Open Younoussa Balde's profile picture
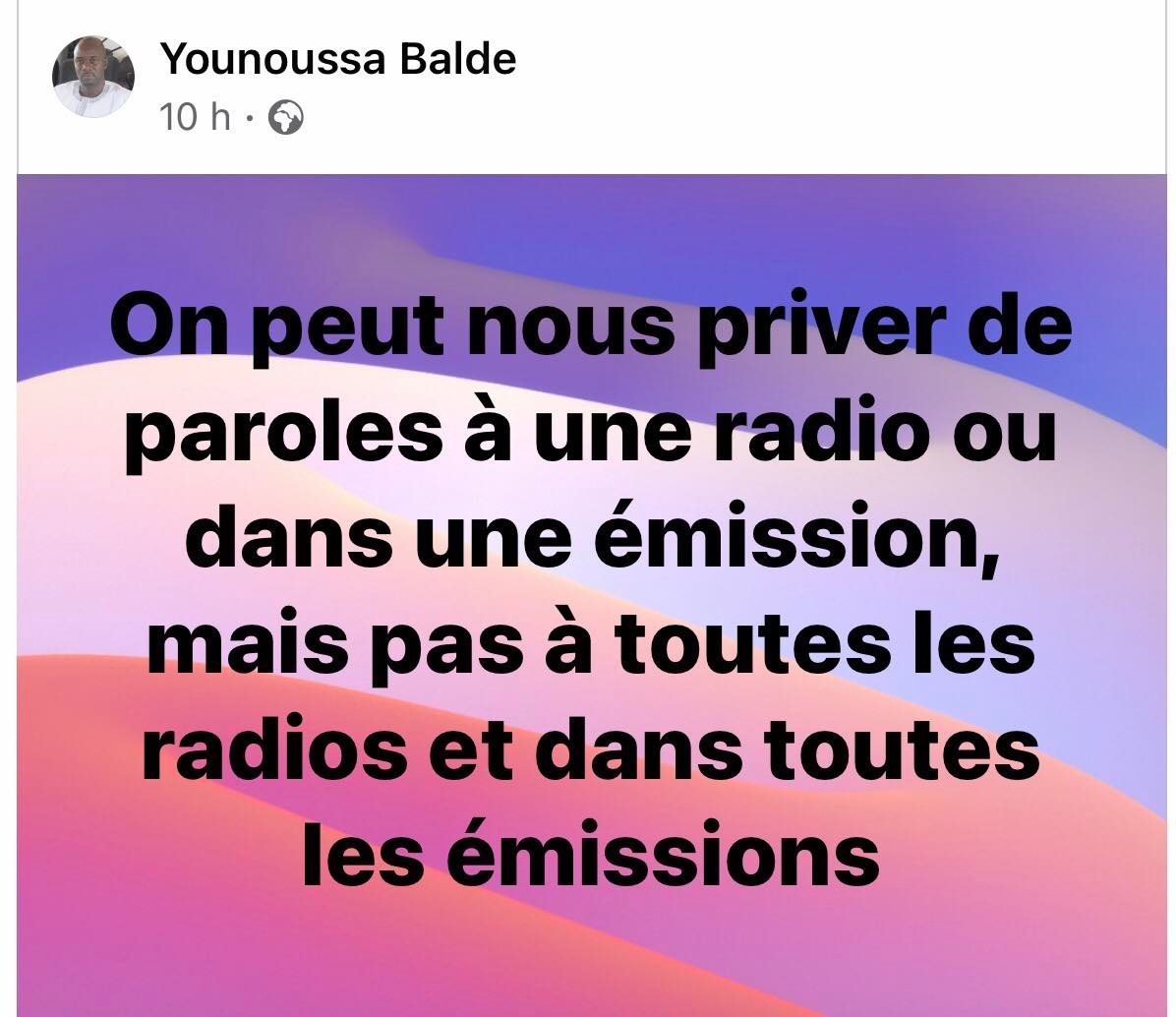1176x1017 pixels. [92, 78]
